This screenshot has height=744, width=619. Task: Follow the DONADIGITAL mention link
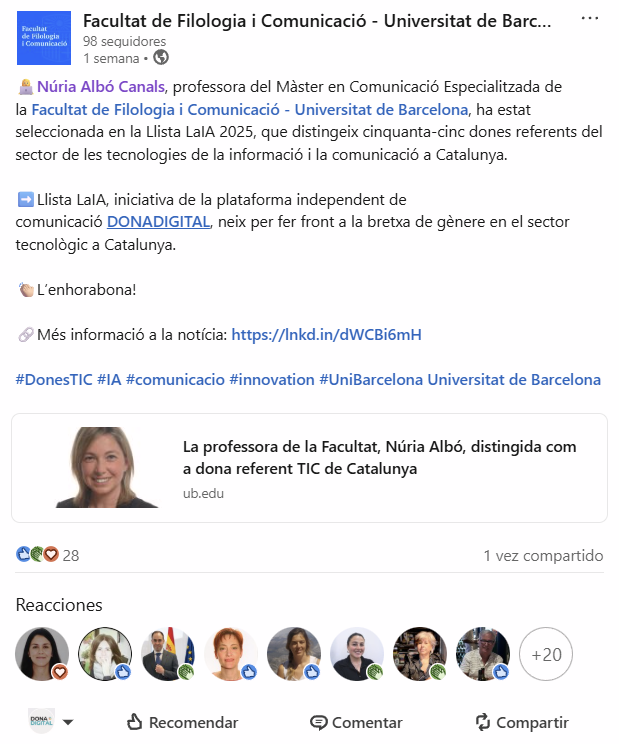point(158,221)
